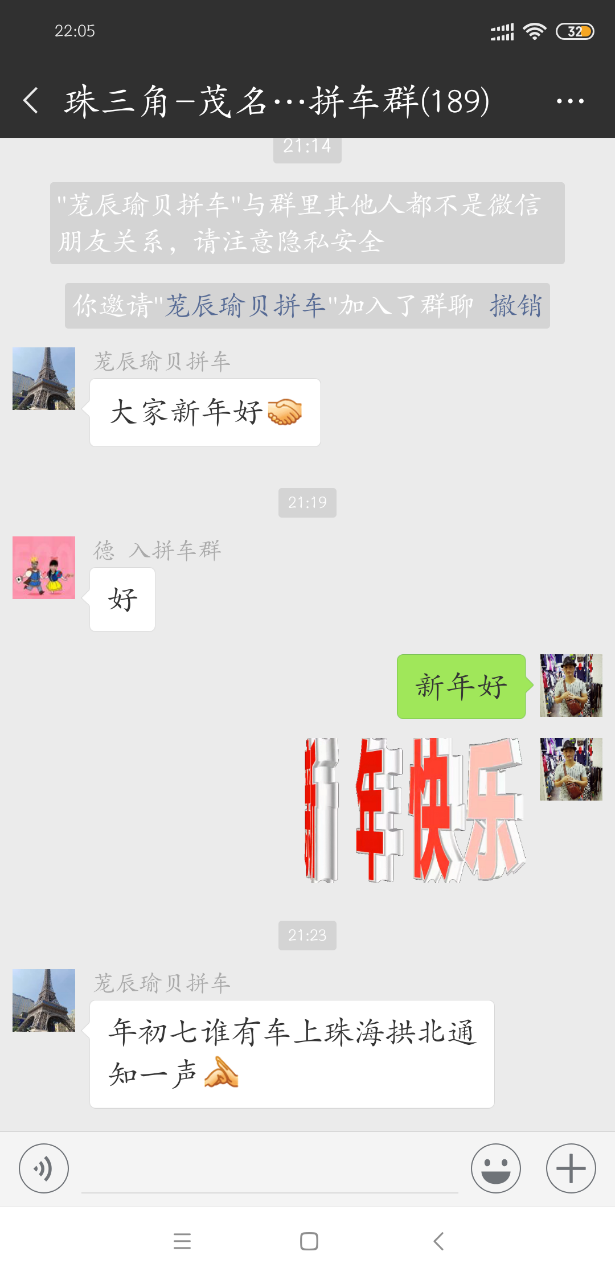
Task: View avatar beside 年初七 message
Action: point(43,1000)
